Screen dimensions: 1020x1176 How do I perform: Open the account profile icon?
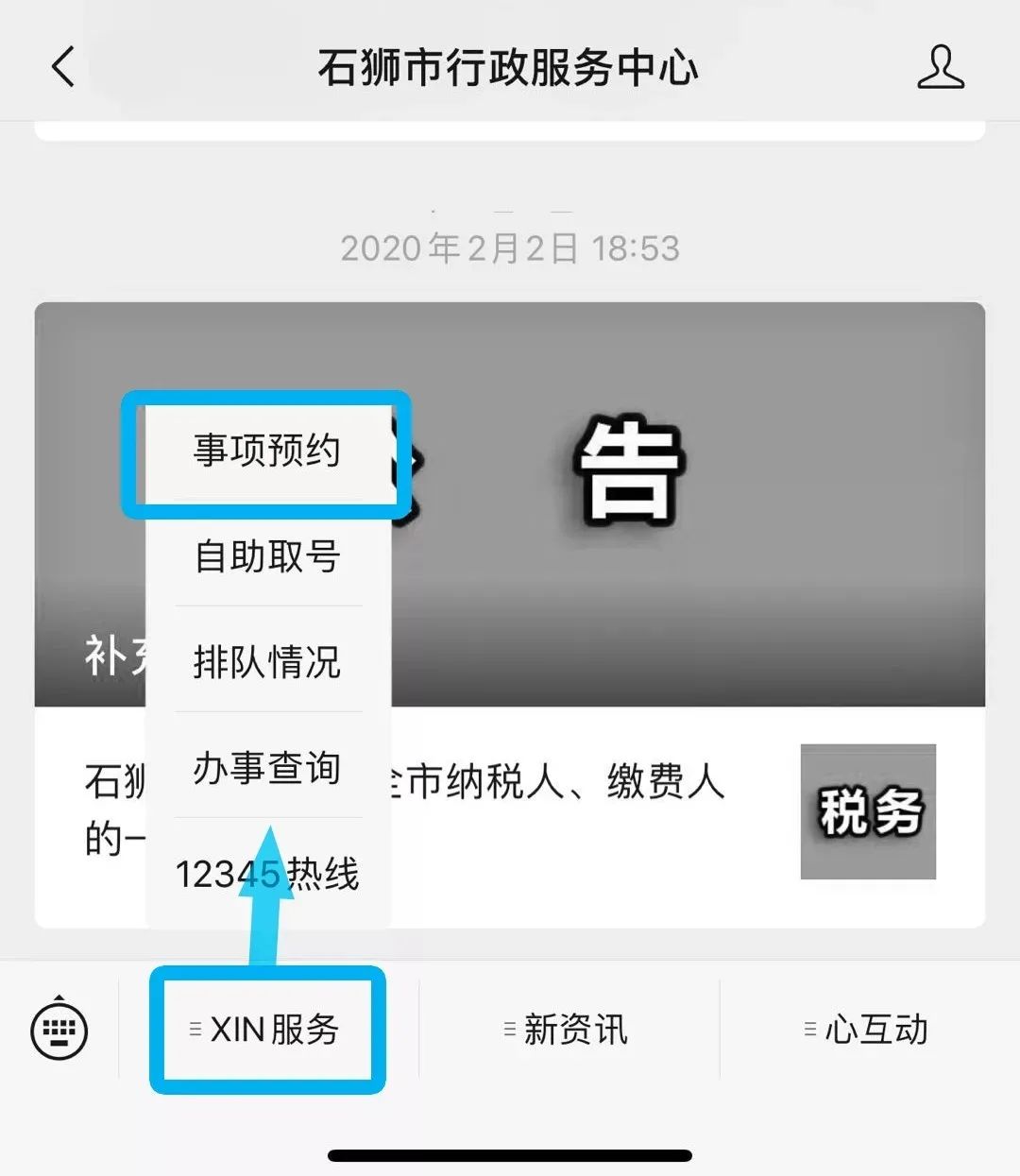[x=940, y=67]
